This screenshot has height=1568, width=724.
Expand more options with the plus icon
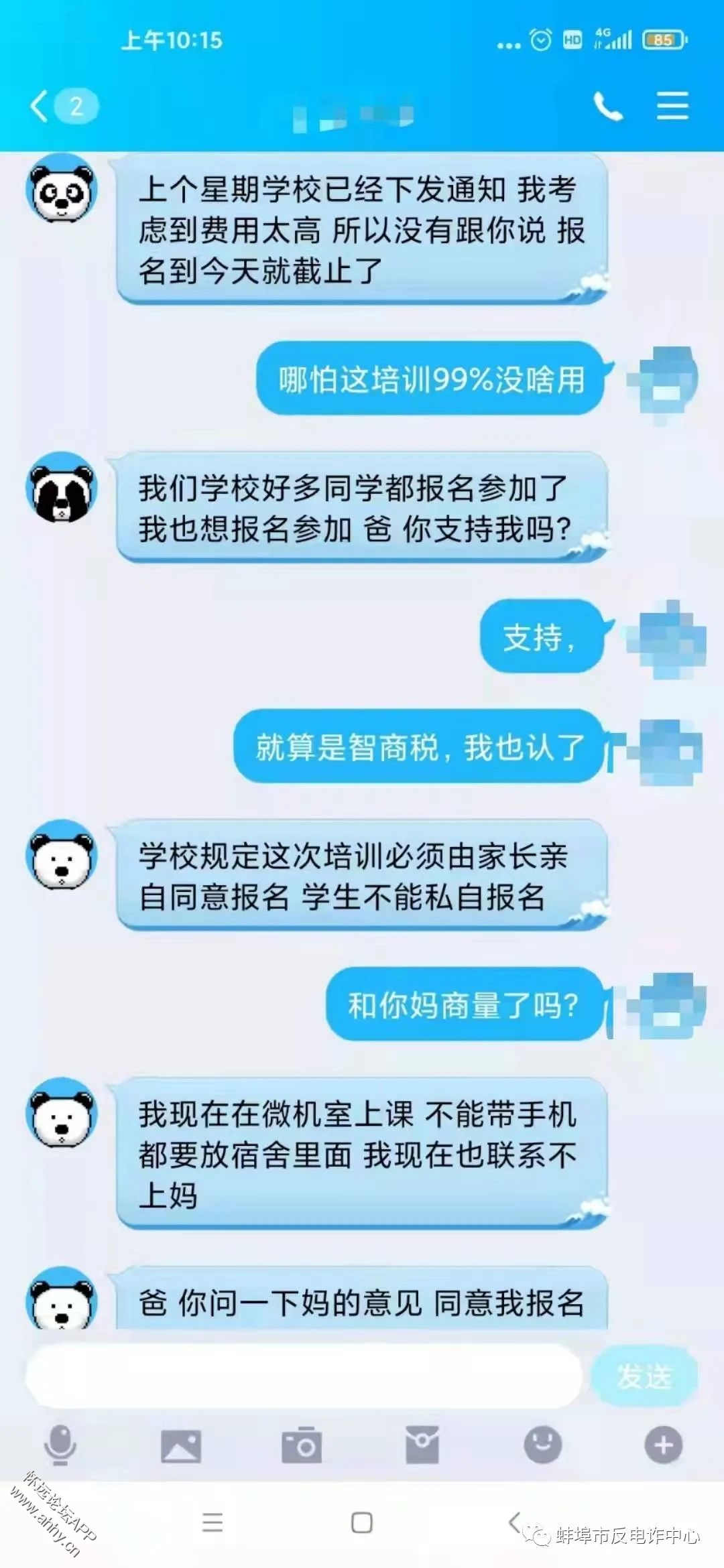pos(663,1445)
